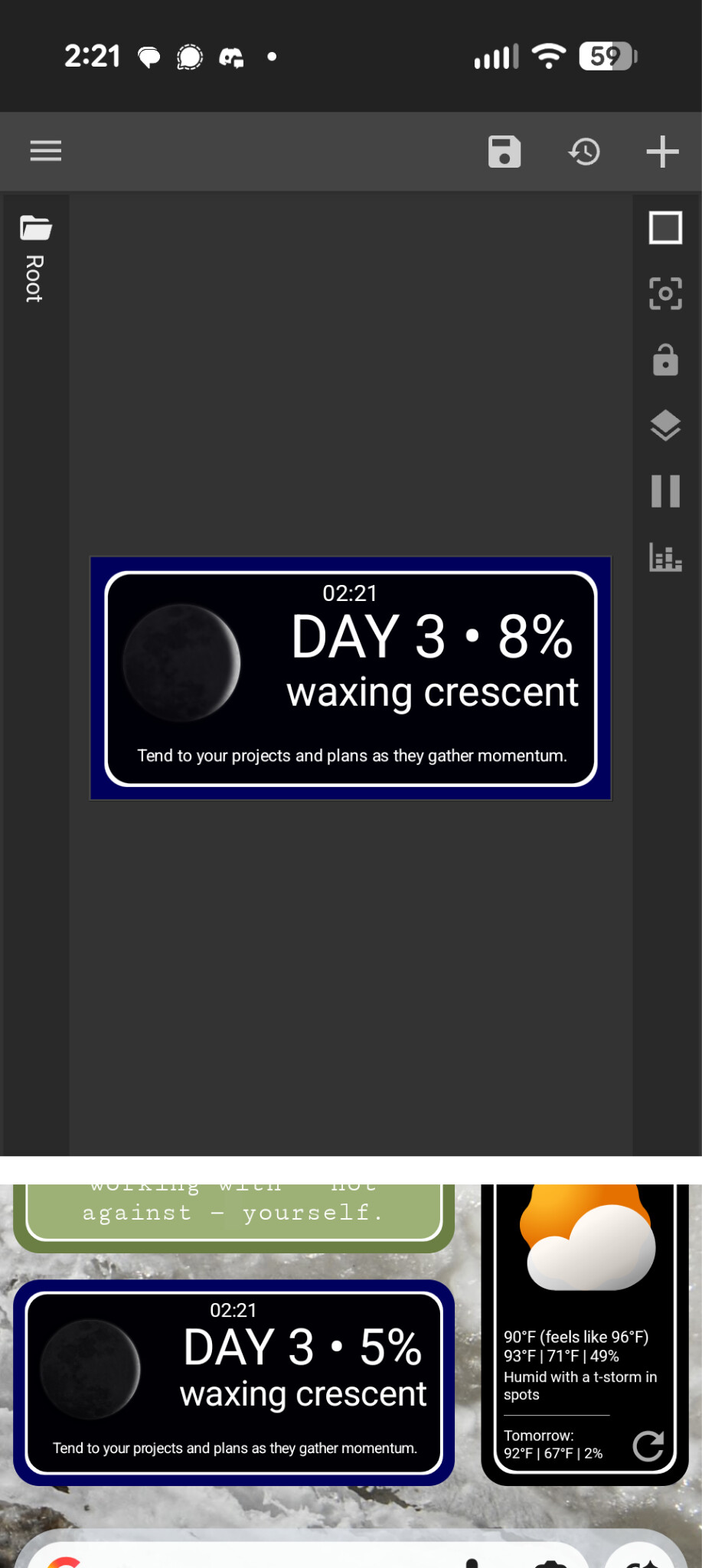Open the hamburger drawer menu
This screenshot has height=1568, width=702.
pyautogui.click(x=45, y=151)
